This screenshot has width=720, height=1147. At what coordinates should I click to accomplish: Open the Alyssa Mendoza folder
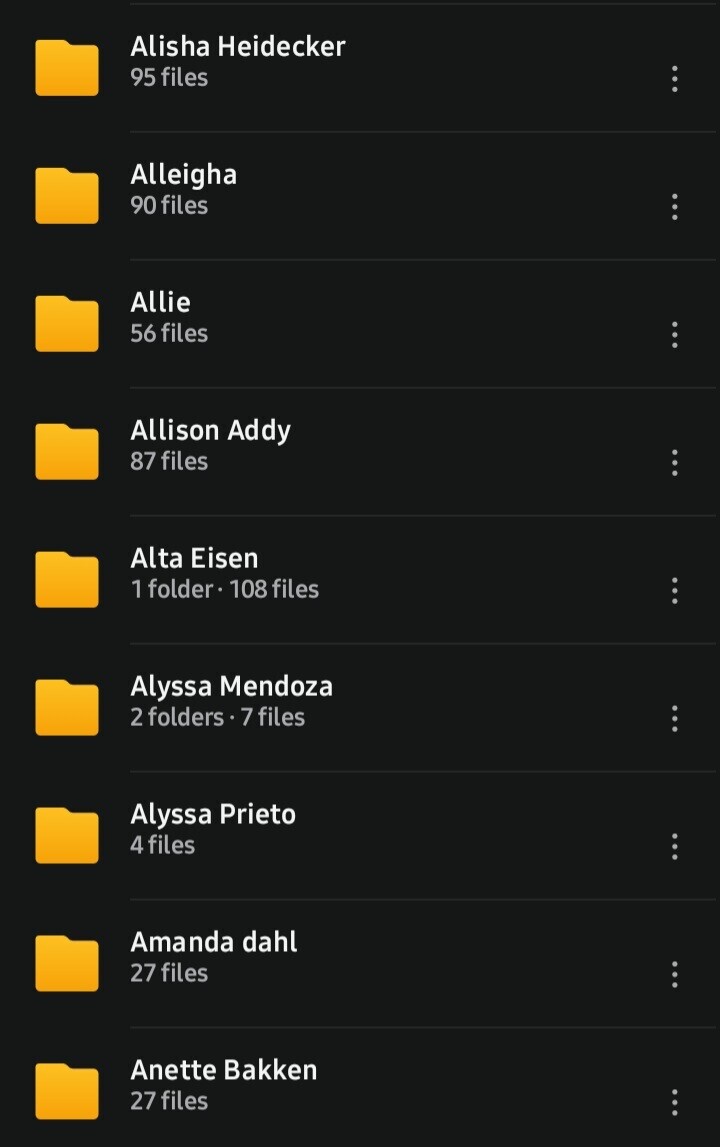click(231, 701)
